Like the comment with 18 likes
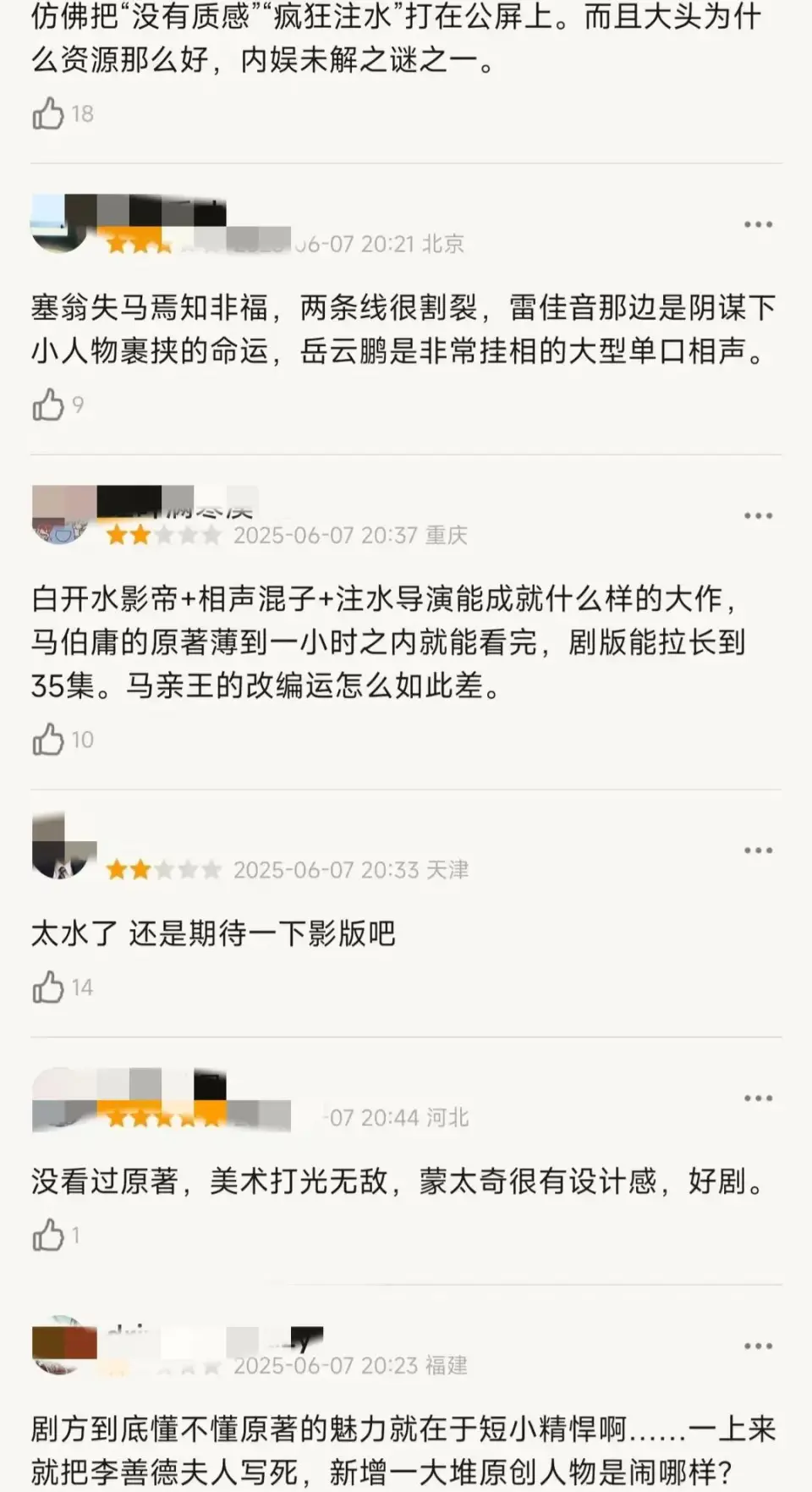 49,113
